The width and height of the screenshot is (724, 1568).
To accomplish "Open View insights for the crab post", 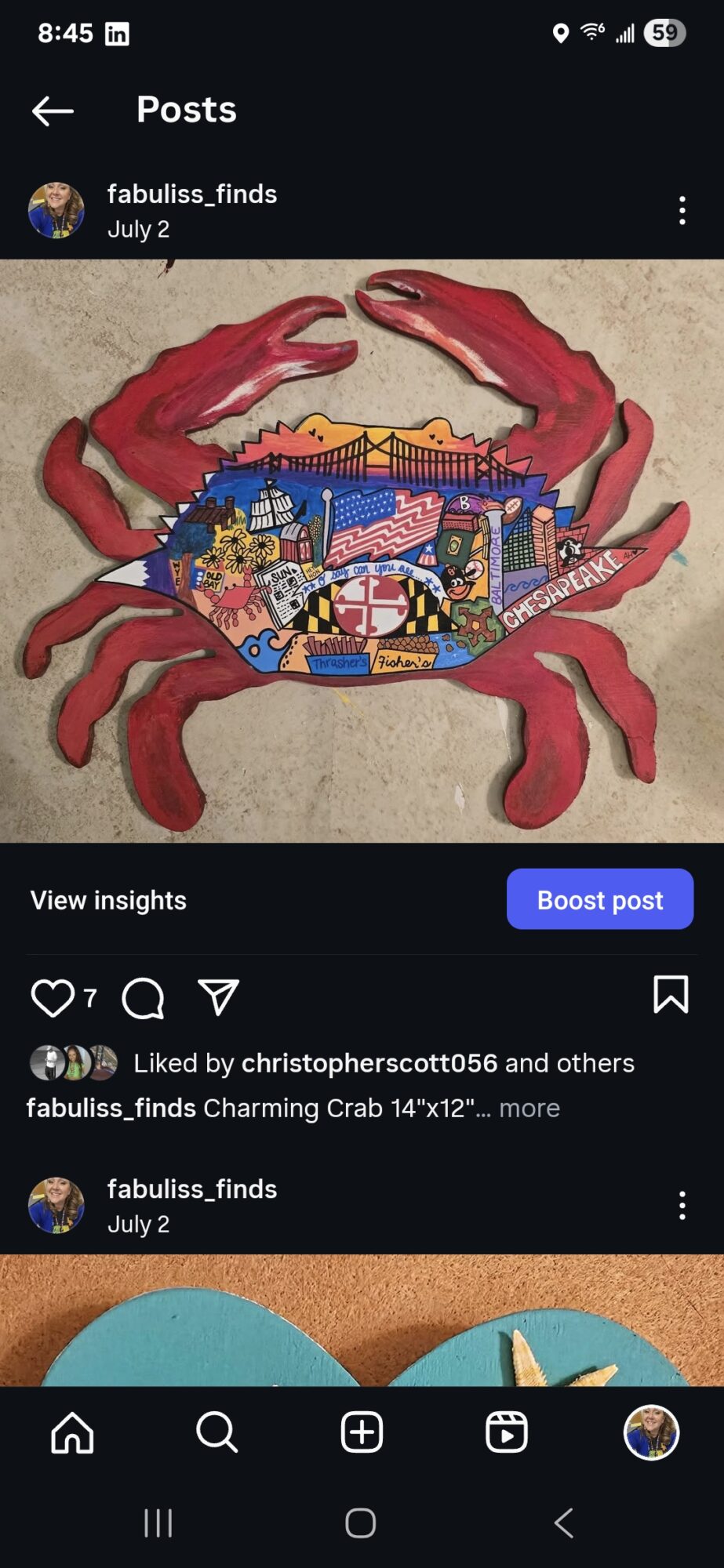I will [x=108, y=900].
